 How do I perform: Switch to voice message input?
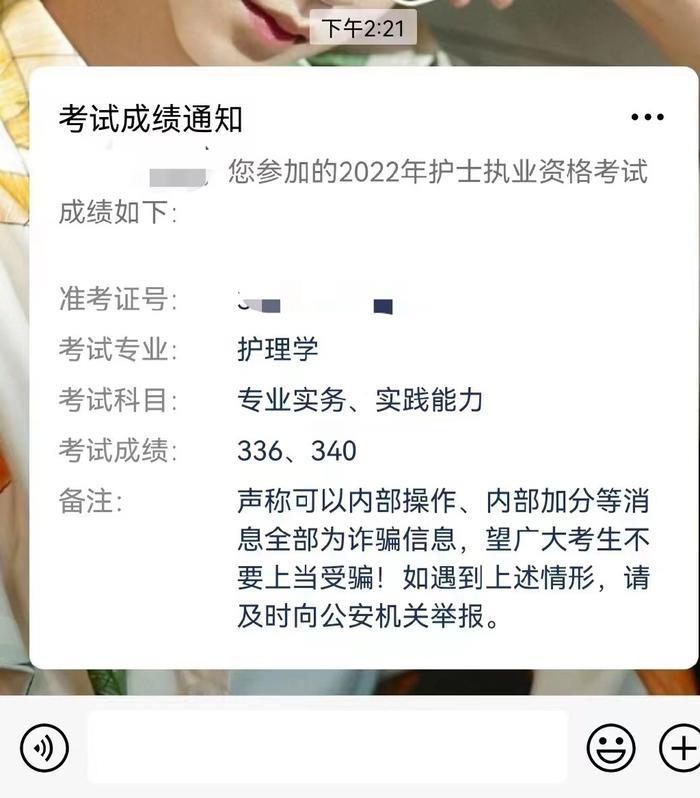[x=44, y=747]
